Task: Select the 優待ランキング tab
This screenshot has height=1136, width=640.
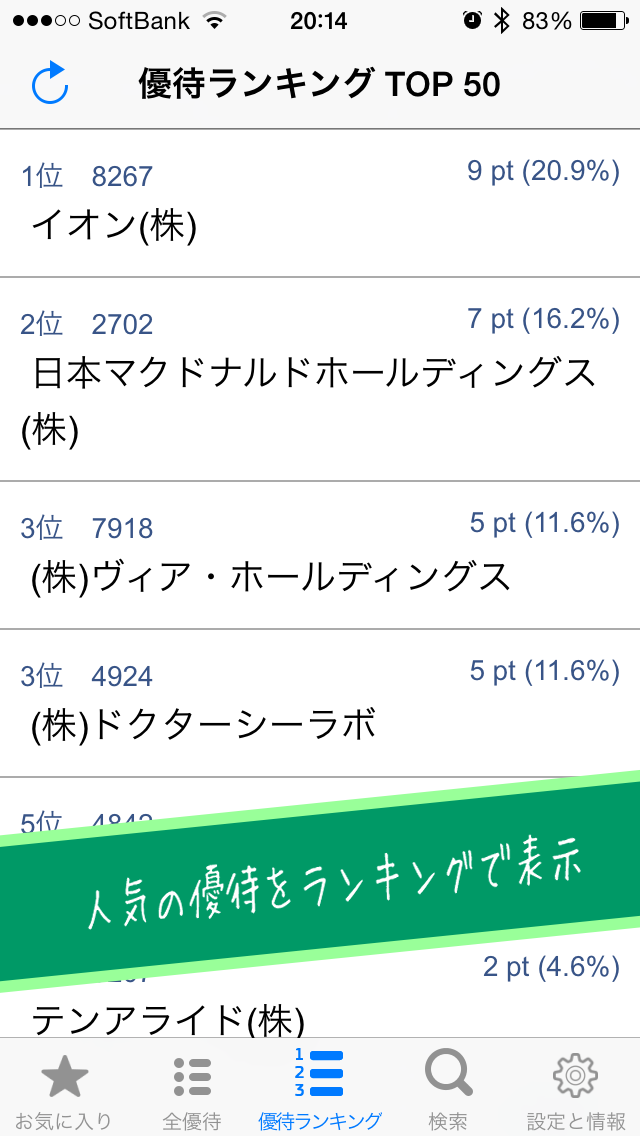Action: 320,1088
